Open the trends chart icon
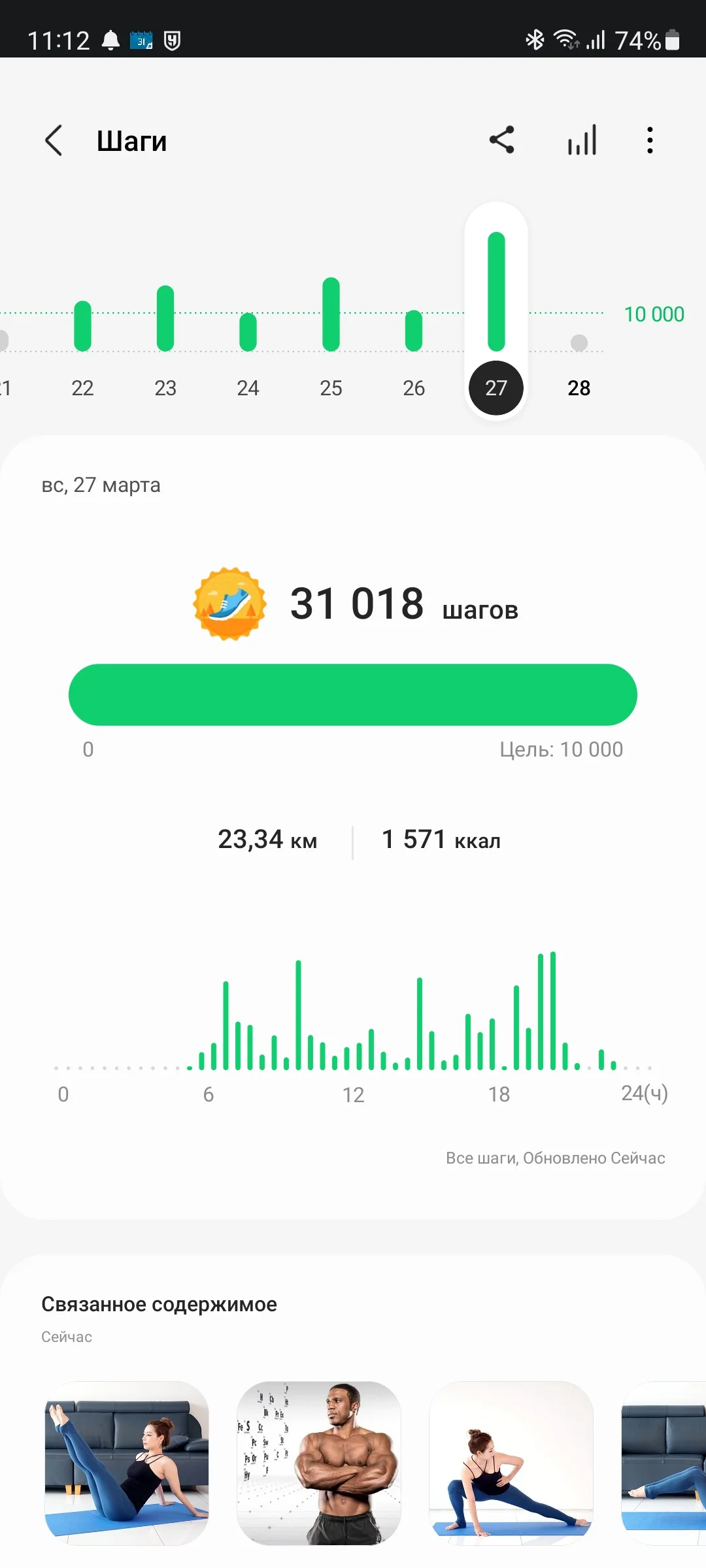 point(581,139)
